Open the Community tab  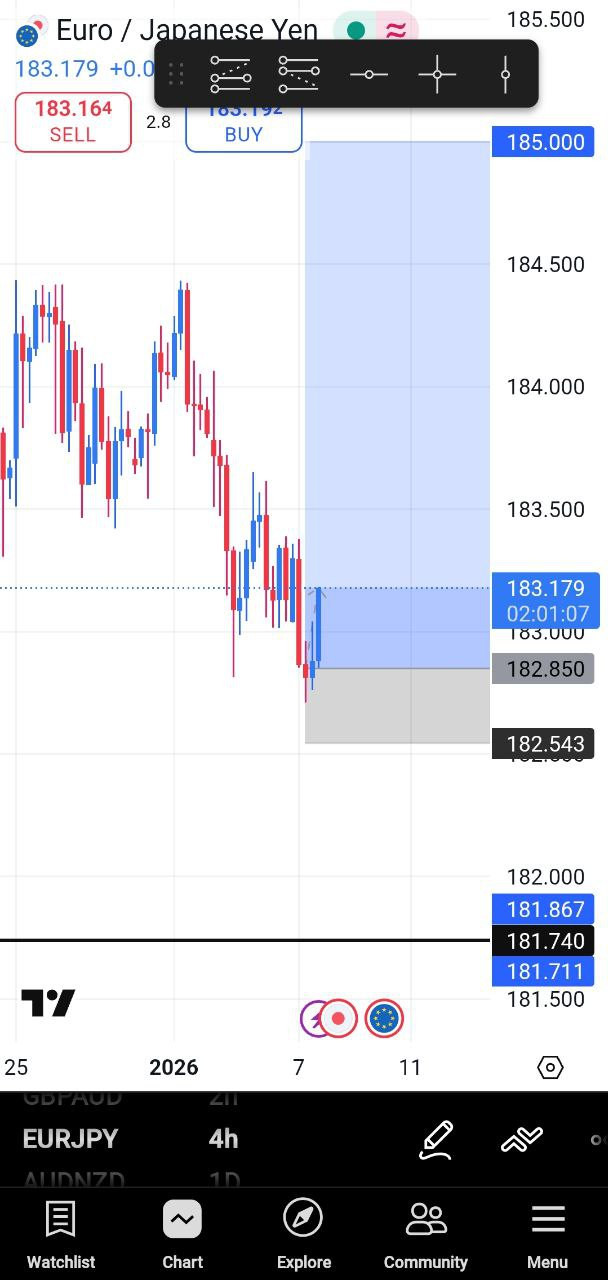pyautogui.click(x=426, y=1235)
